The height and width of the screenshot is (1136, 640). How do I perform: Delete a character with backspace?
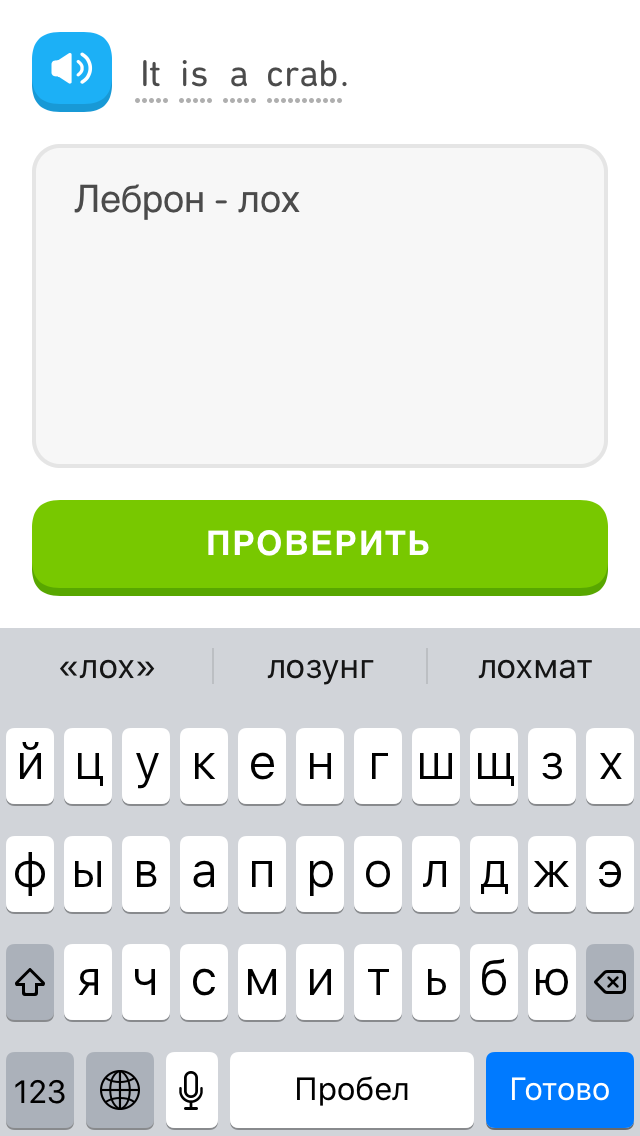pos(609,983)
